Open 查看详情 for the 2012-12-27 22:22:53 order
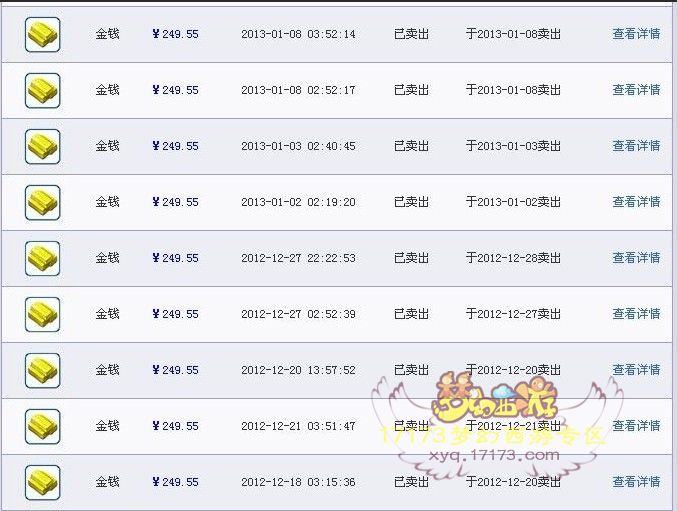The image size is (677, 511). (x=636, y=258)
